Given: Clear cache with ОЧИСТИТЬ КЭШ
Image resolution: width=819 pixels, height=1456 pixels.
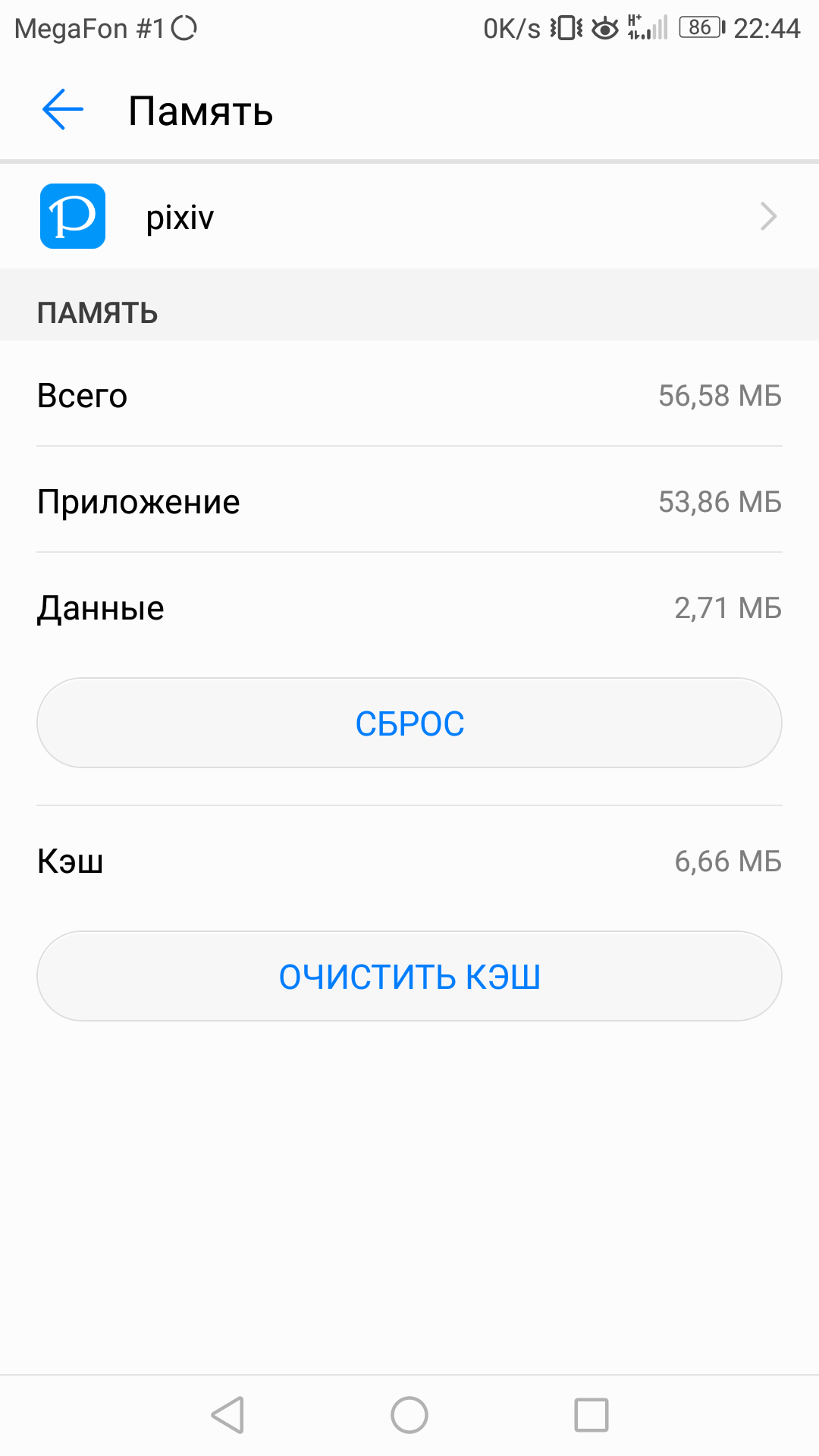Looking at the screenshot, I should [x=409, y=976].
